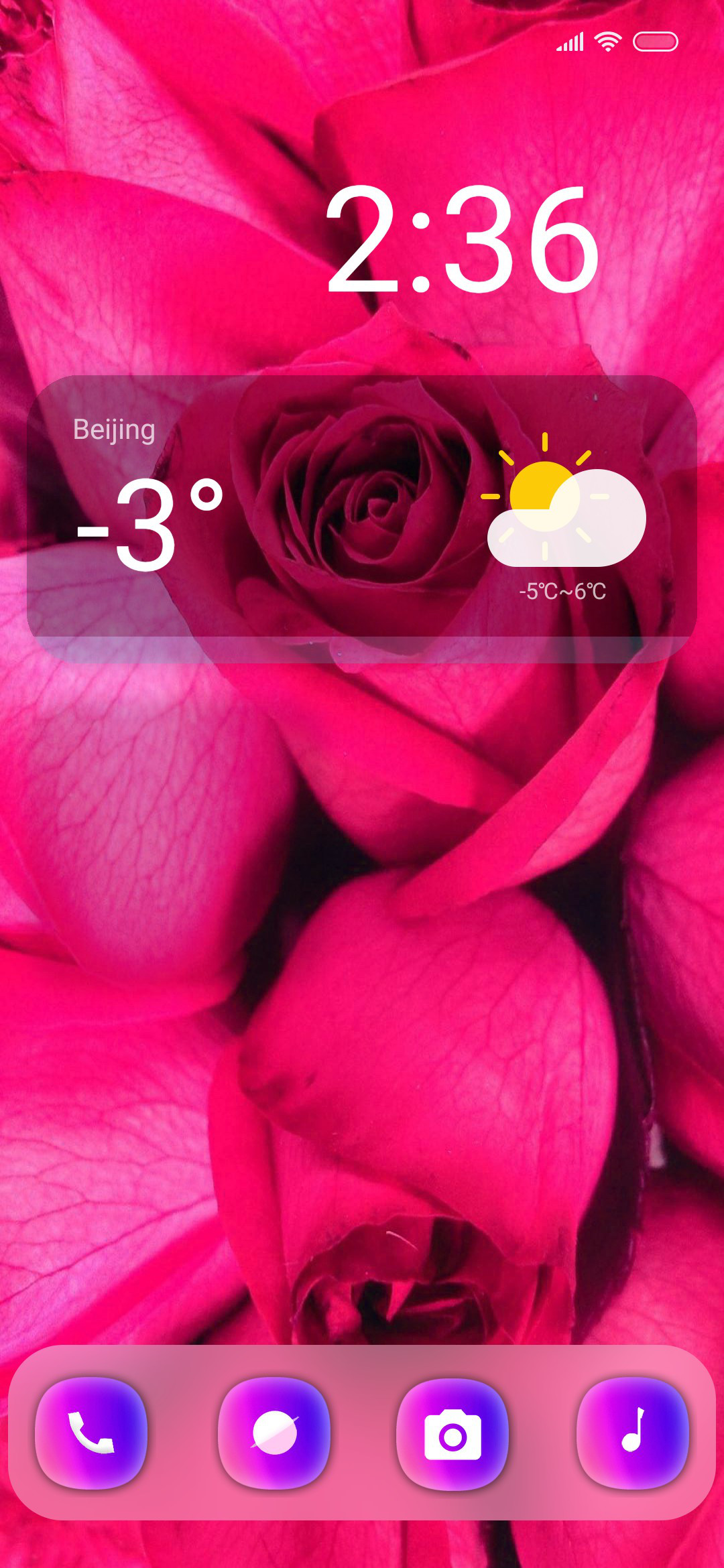Open the Beijing weather widget
Viewport: 724px width, 1568px height.
click(x=362, y=519)
